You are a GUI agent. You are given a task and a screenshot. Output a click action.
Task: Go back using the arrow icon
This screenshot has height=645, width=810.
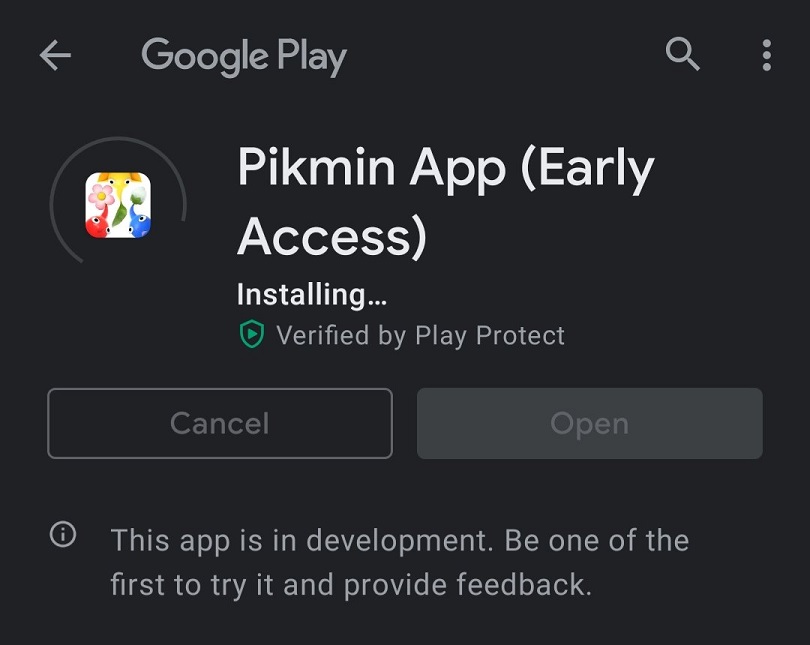click(55, 56)
